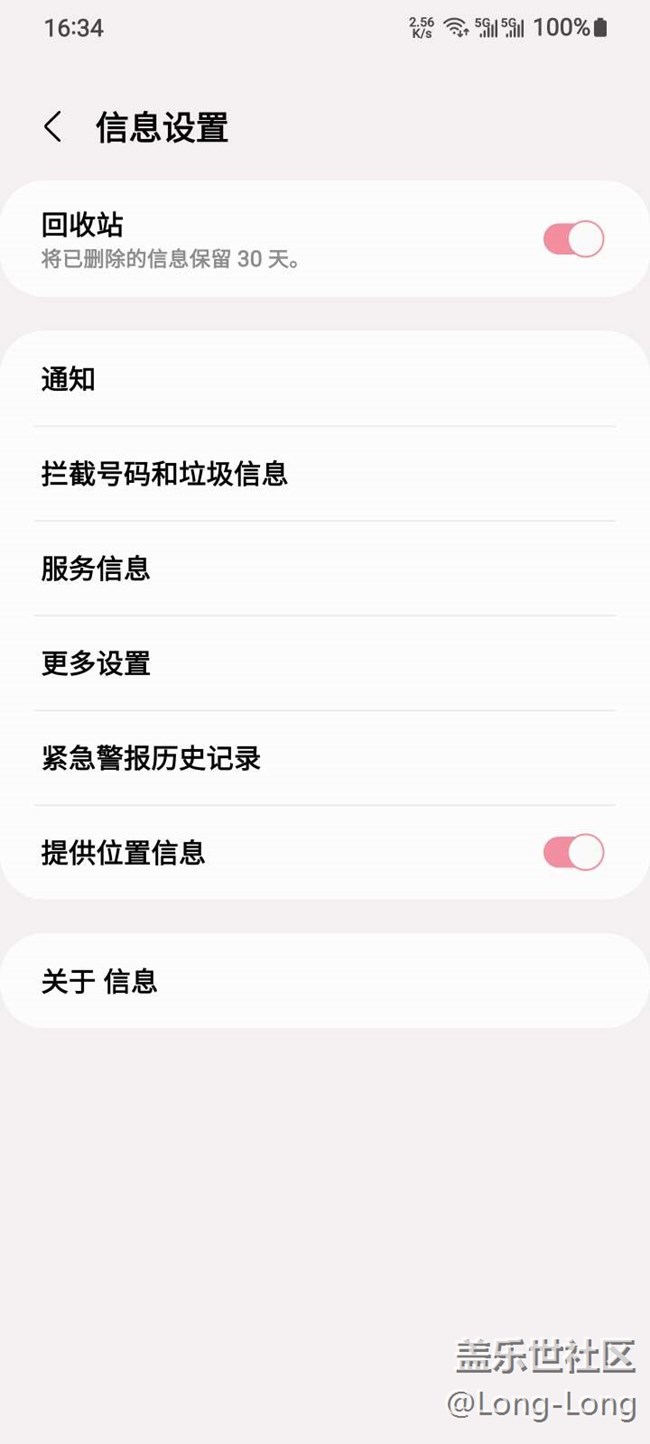This screenshot has width=650, height=1444.
Task: Go back from 信息设置
Action: pos(53,127)
